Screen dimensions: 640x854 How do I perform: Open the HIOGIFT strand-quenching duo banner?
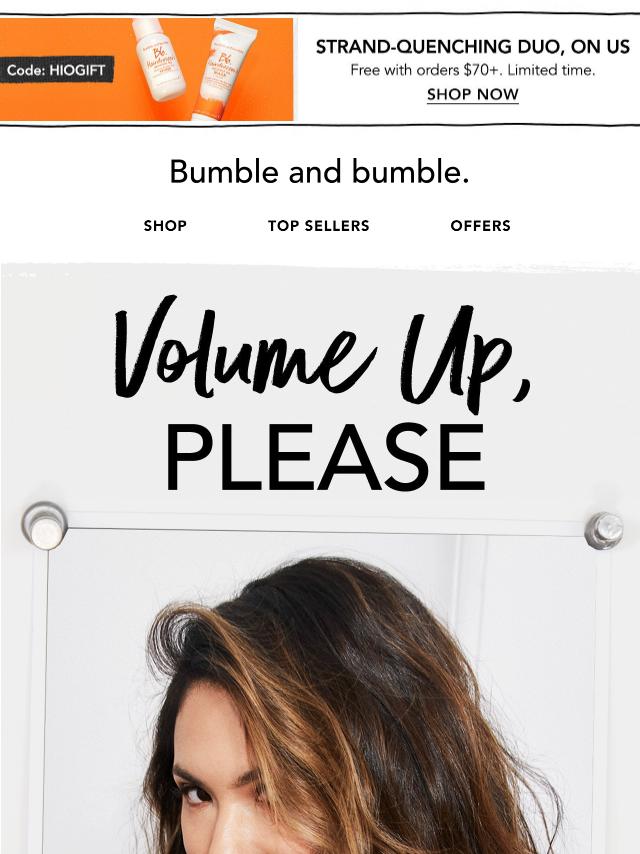(147, 69)
